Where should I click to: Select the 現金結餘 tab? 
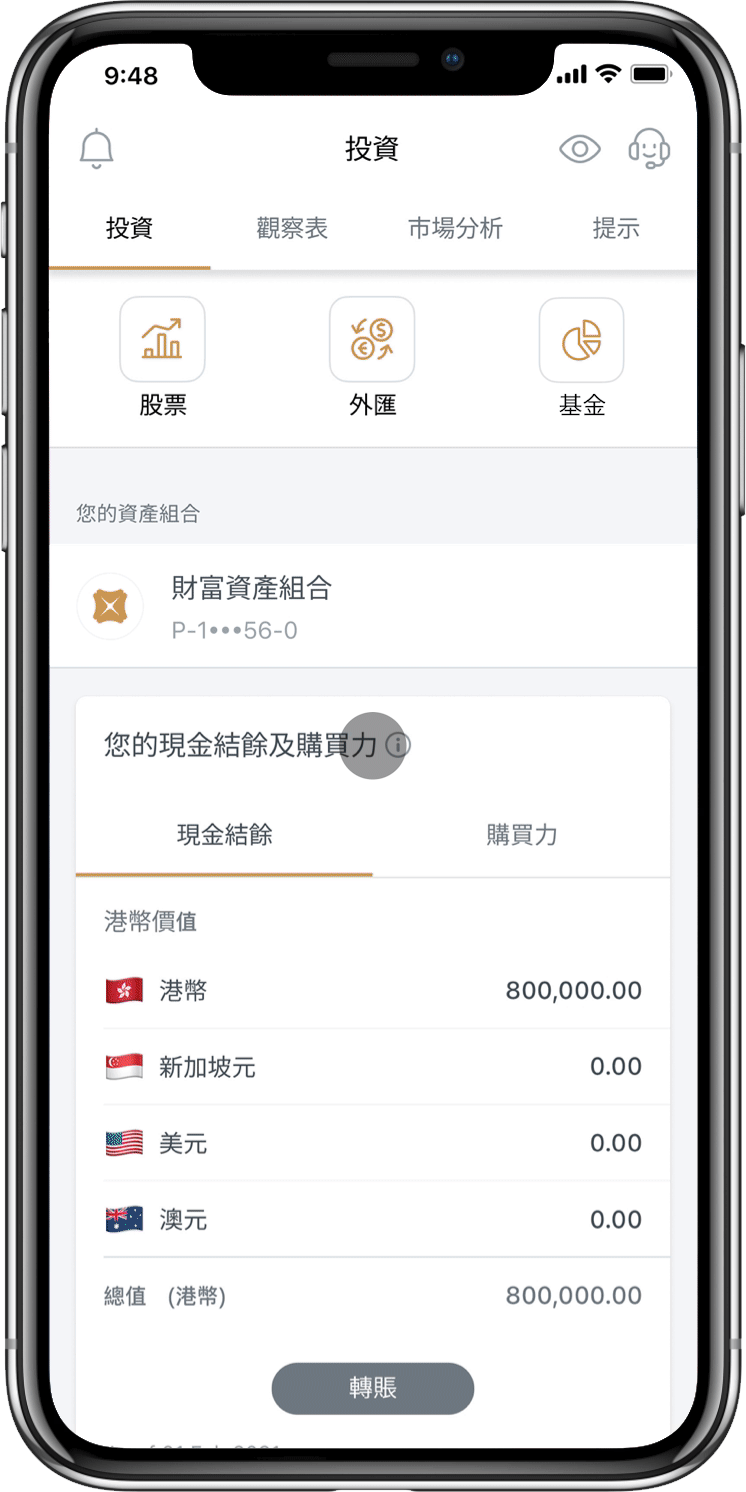[x=224, y=835]
